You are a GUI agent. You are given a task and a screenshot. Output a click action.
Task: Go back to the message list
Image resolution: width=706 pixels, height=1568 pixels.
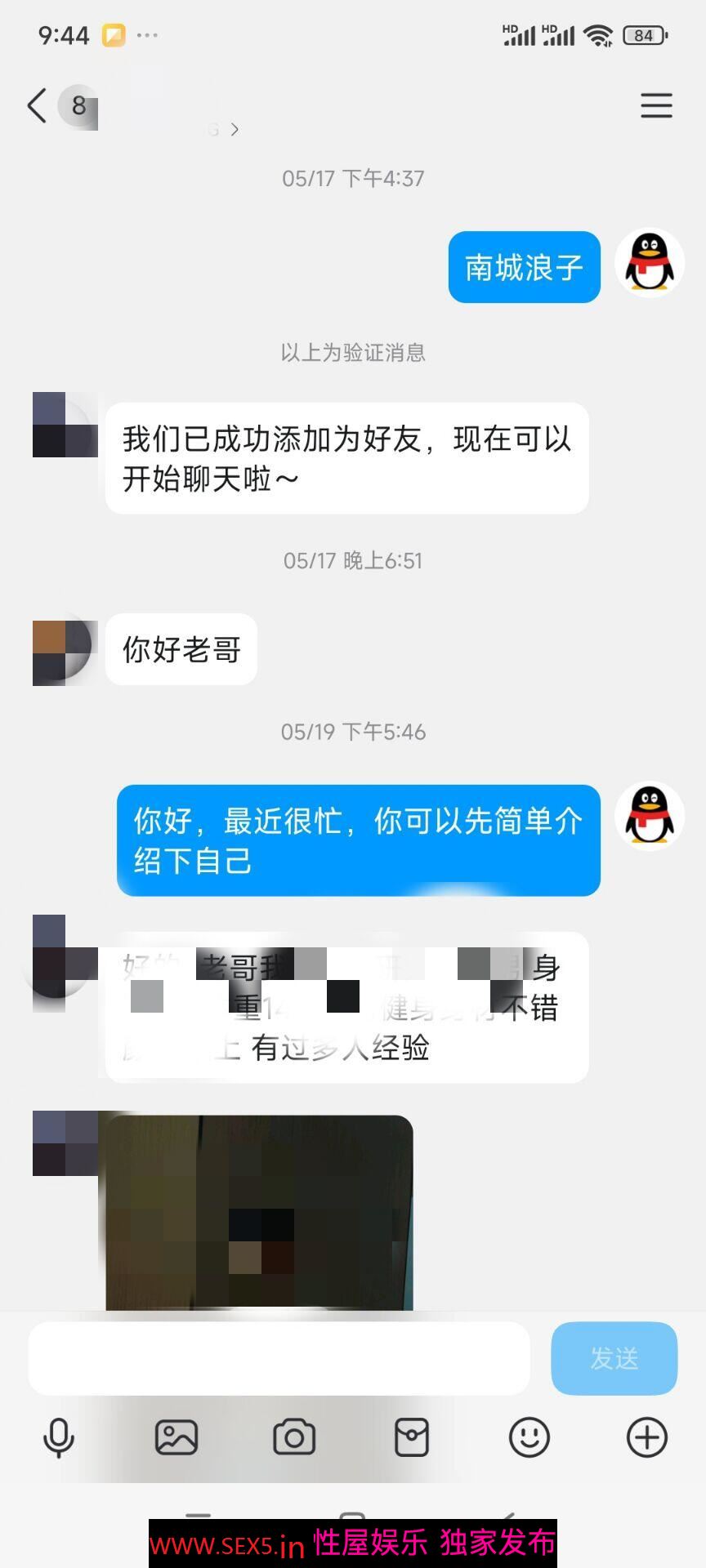pyautogui.click(x=37, y=106)
